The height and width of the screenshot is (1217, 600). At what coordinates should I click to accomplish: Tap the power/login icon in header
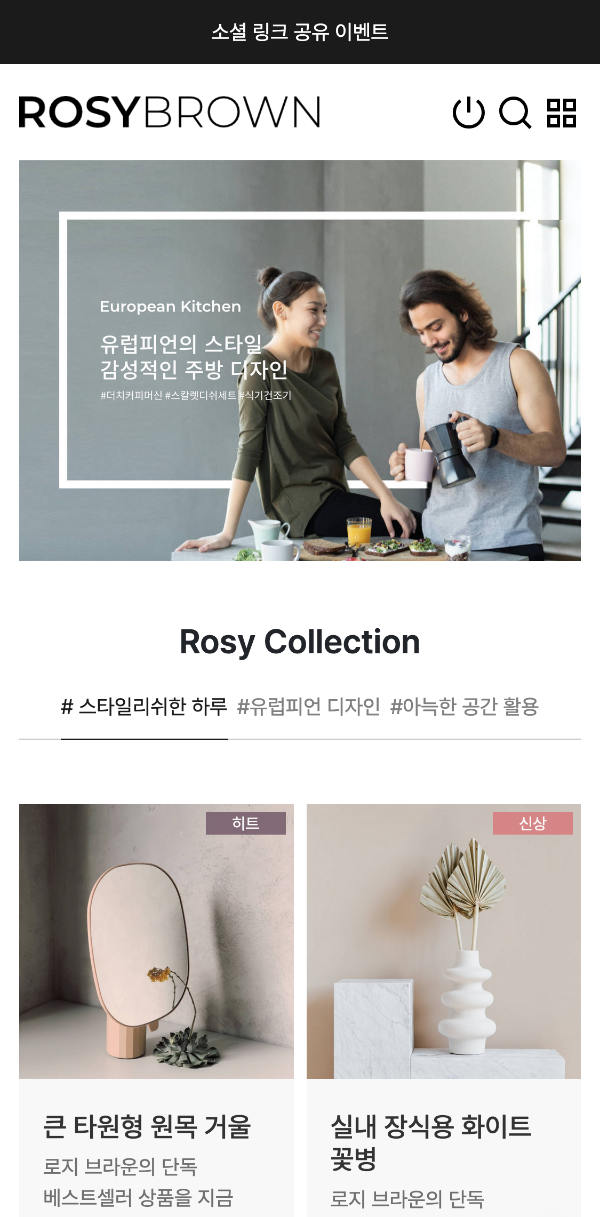[468, 113]
